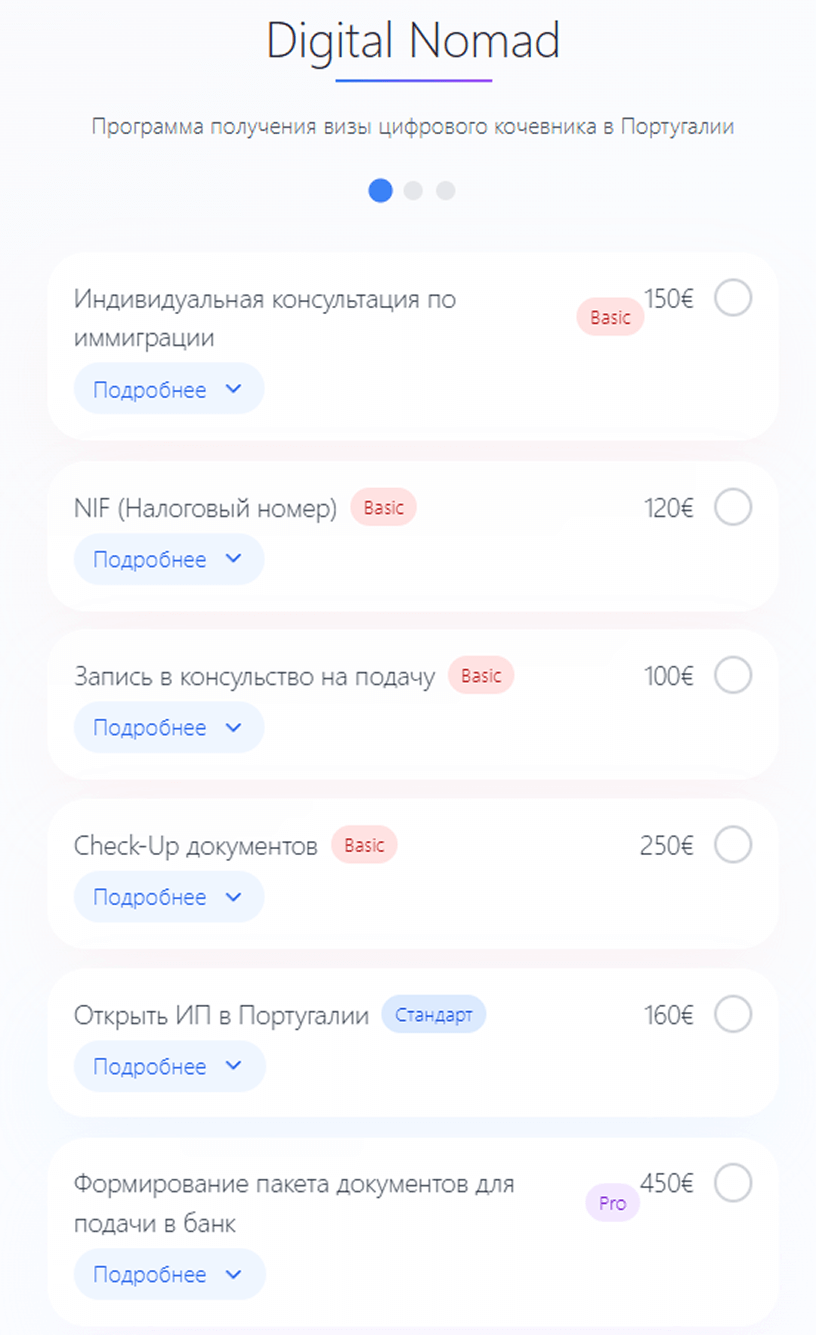Select the NIF (Налоговый номер) service

click(x=733, y=507)
